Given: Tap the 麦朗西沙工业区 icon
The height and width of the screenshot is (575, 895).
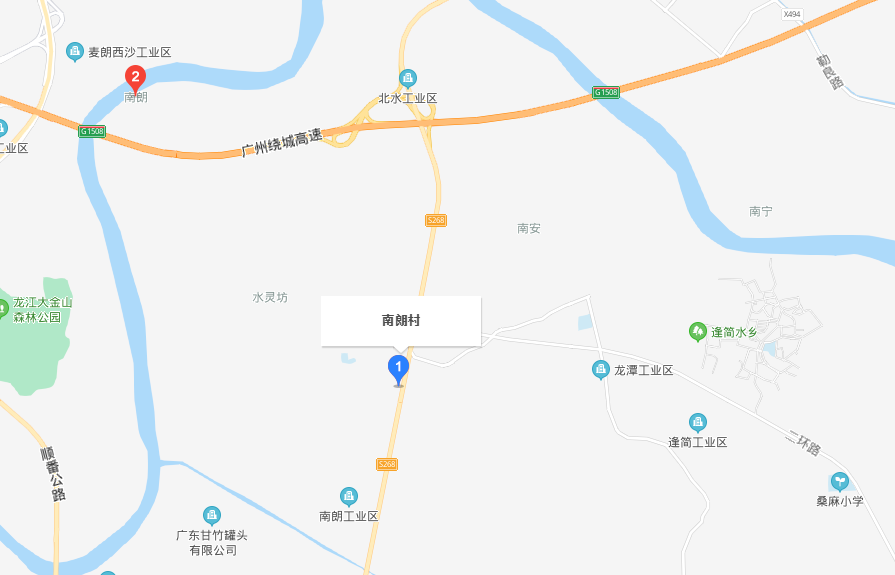Looking at the screenshot, I should [75, 51].
